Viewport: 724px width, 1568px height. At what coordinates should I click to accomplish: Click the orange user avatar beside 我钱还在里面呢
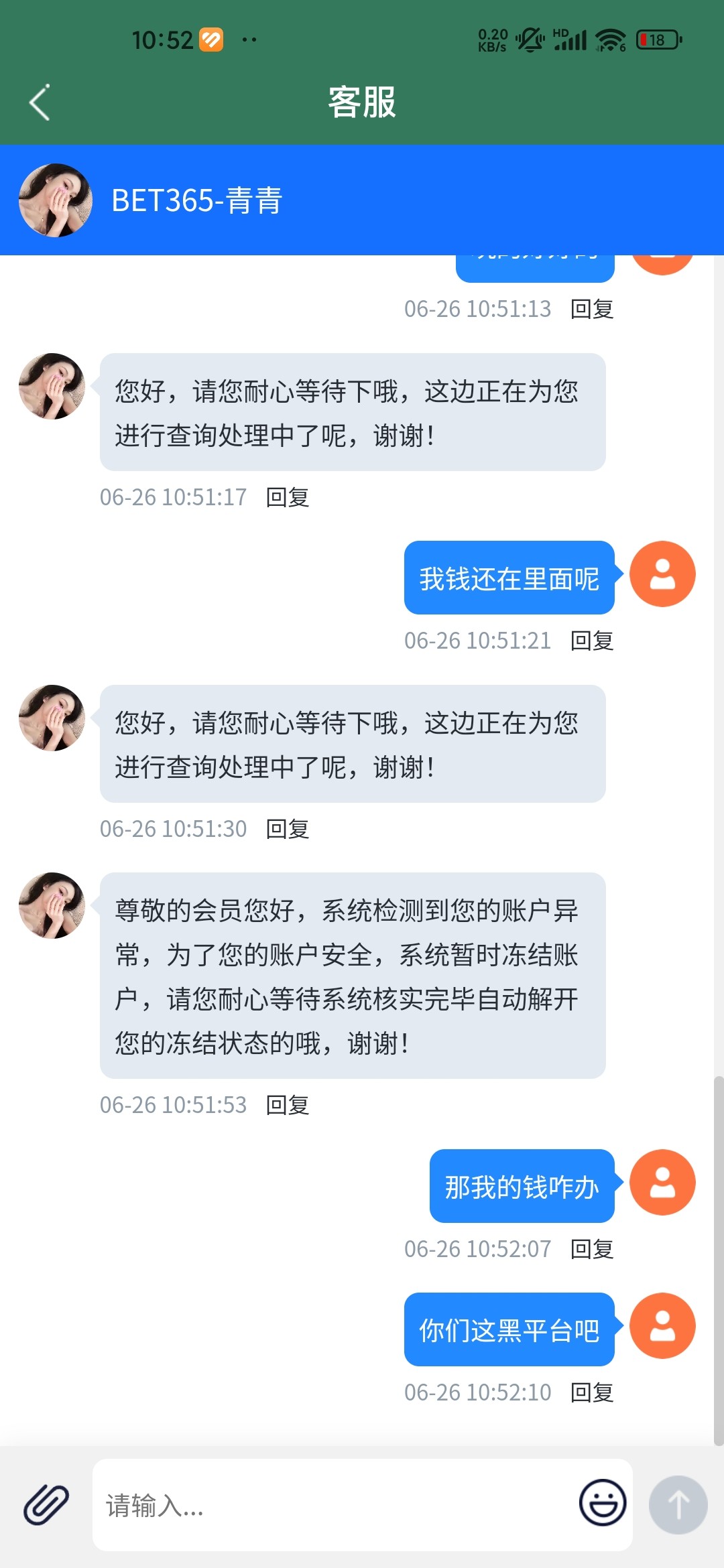coord(662,574)
